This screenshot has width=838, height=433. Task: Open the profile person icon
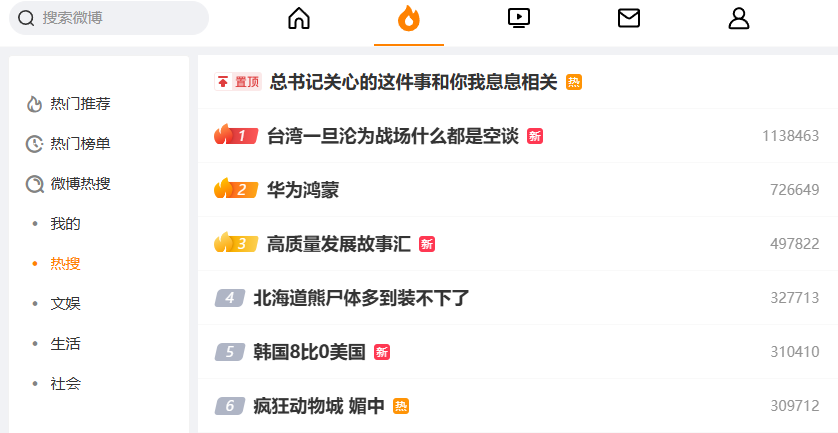[739, 18]
